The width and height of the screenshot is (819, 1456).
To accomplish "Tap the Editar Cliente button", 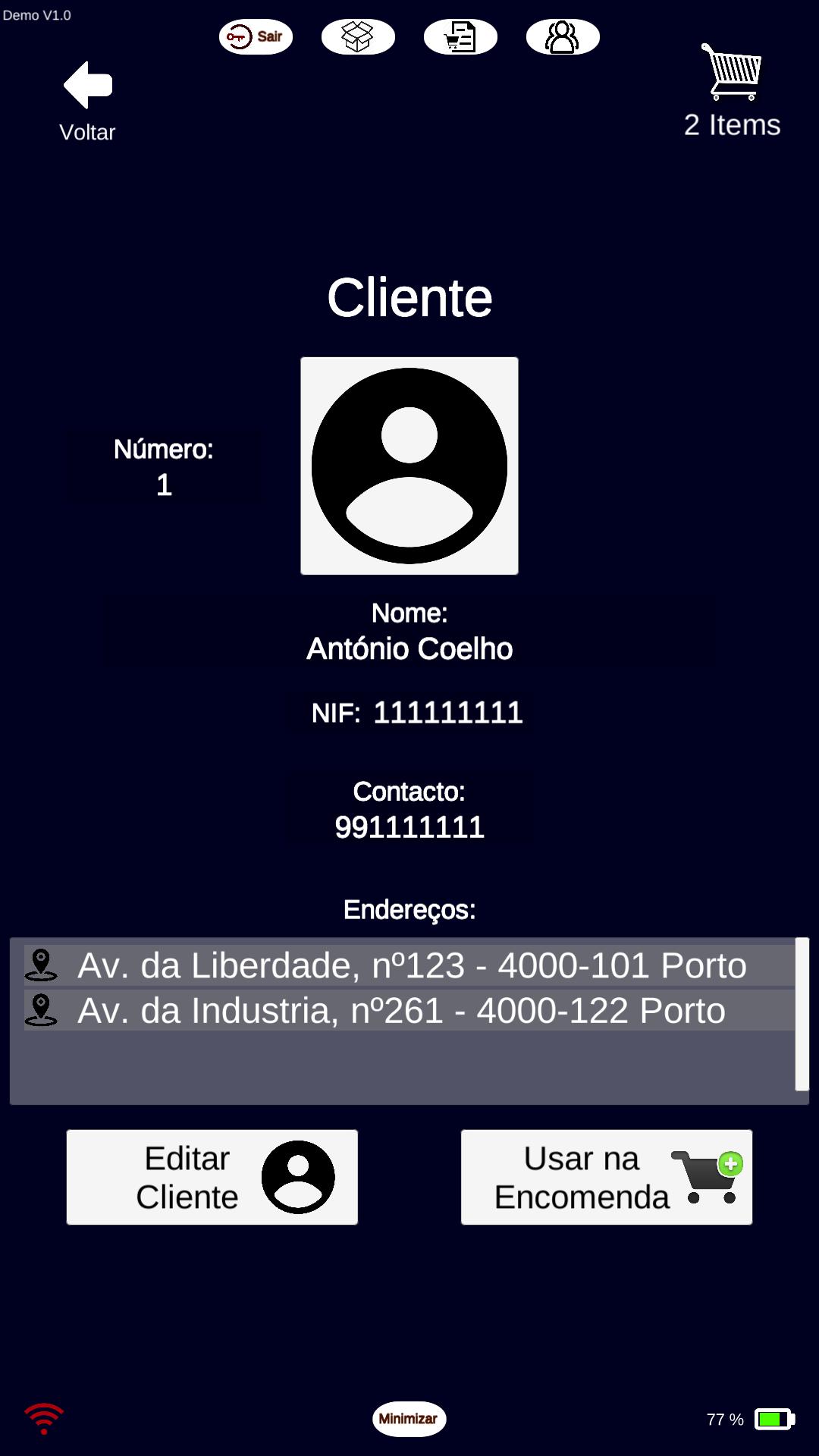I will 212,1177.
